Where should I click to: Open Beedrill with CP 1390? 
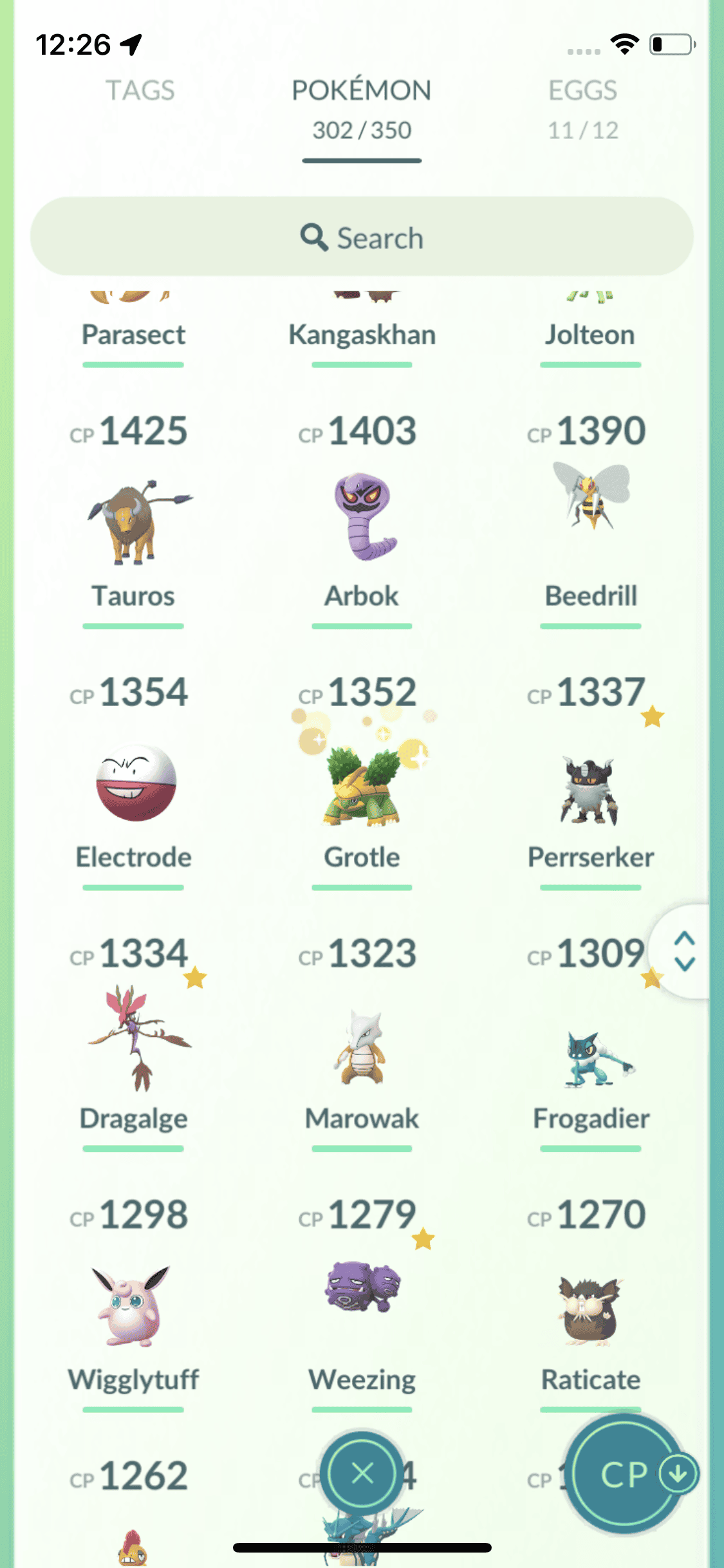tap(591, 509)
